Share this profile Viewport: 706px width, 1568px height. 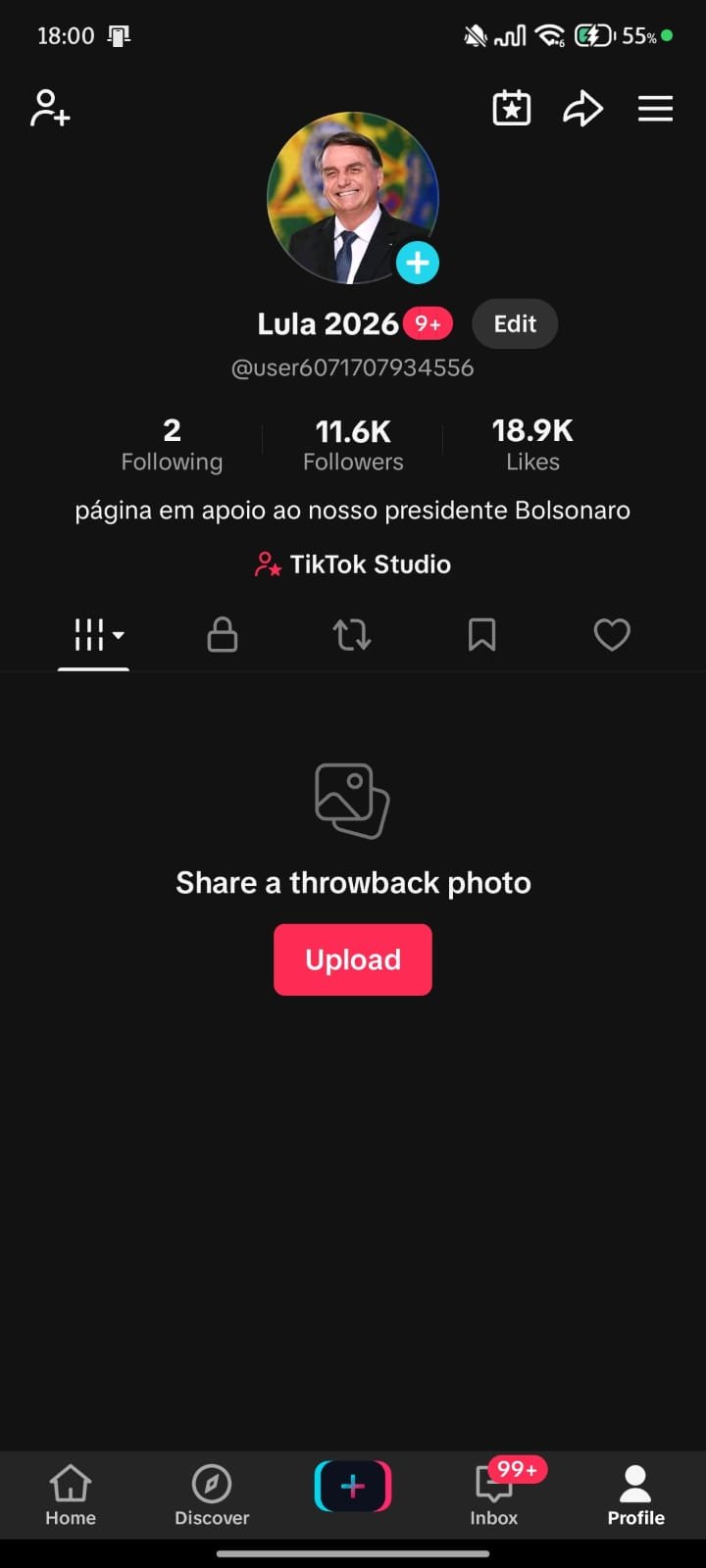coord(582,108)
